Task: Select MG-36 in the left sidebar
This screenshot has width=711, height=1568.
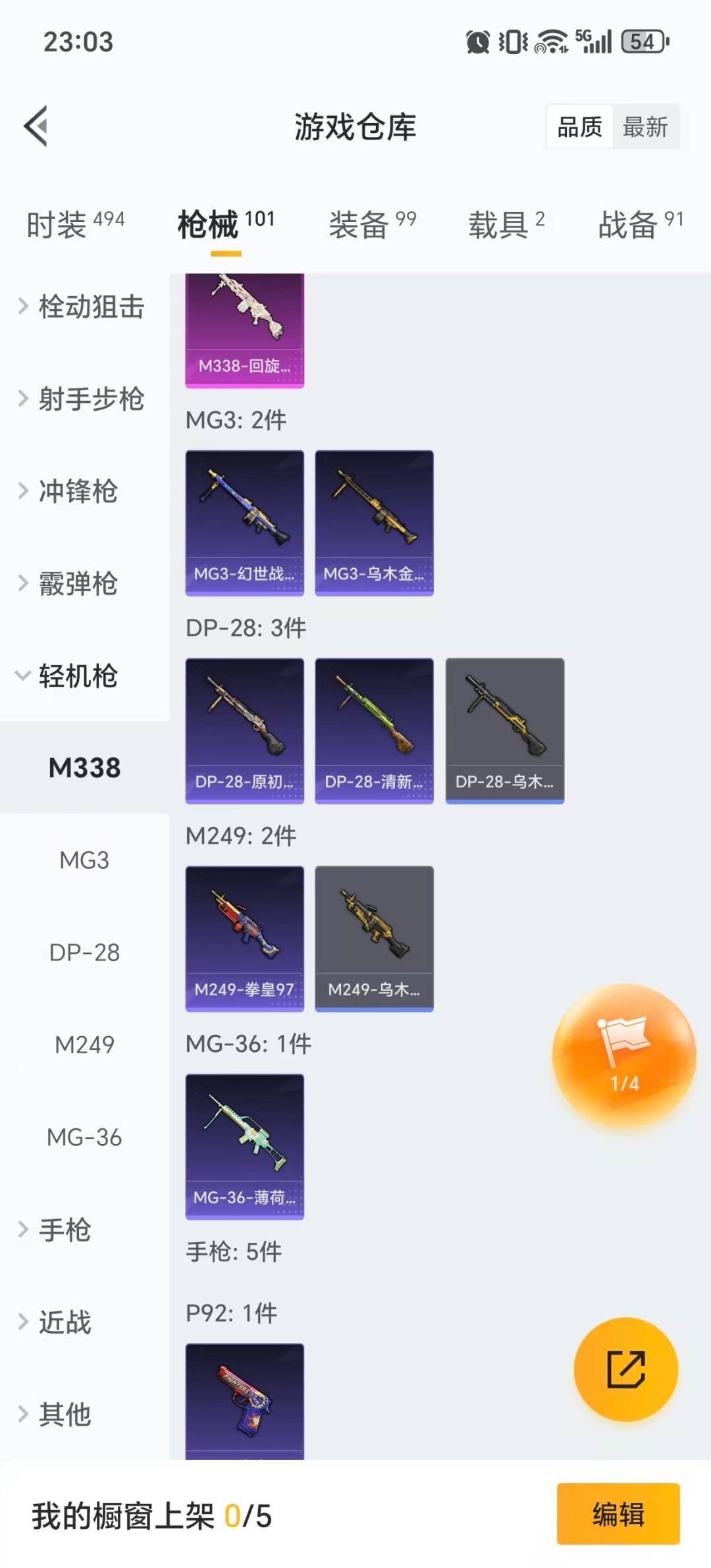Action: click(x=84, y=1136)
